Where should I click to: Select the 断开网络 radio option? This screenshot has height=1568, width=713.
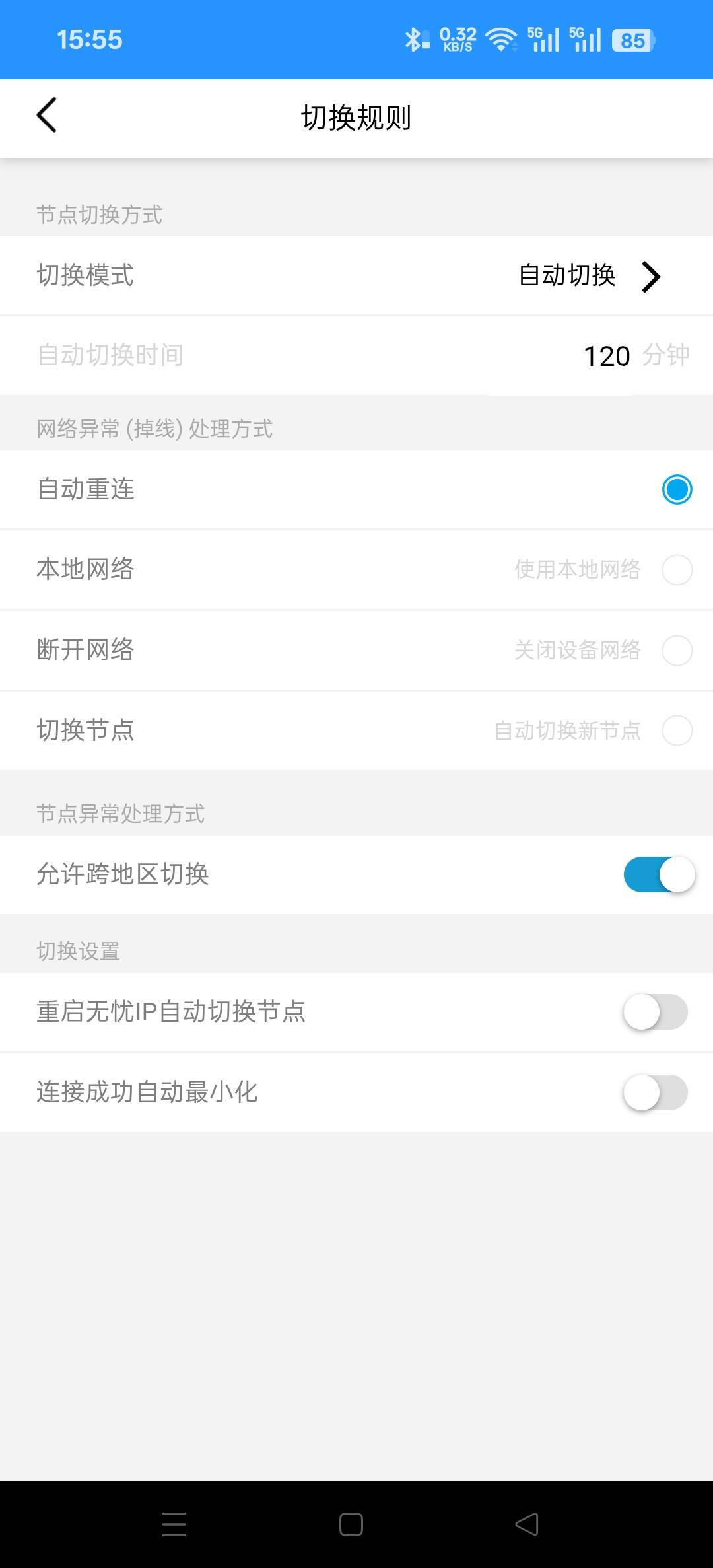[677, 651]
